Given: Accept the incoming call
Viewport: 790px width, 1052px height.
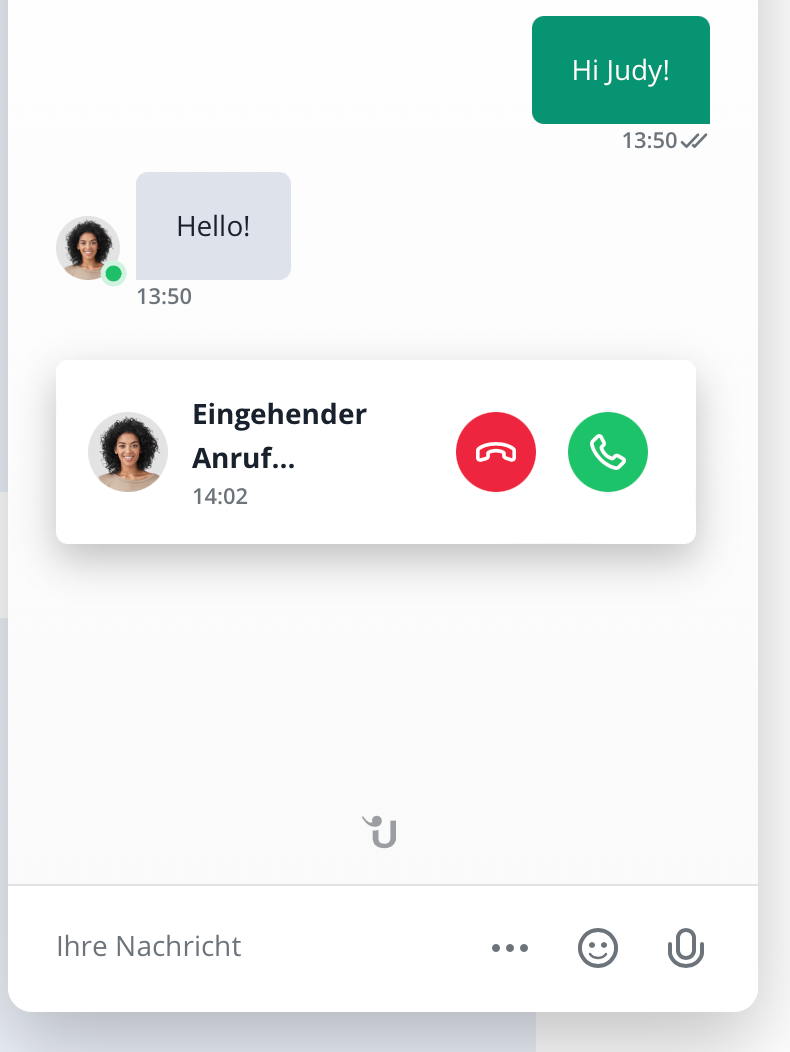Looking at the screenshot, I should [x=608, y=452].
